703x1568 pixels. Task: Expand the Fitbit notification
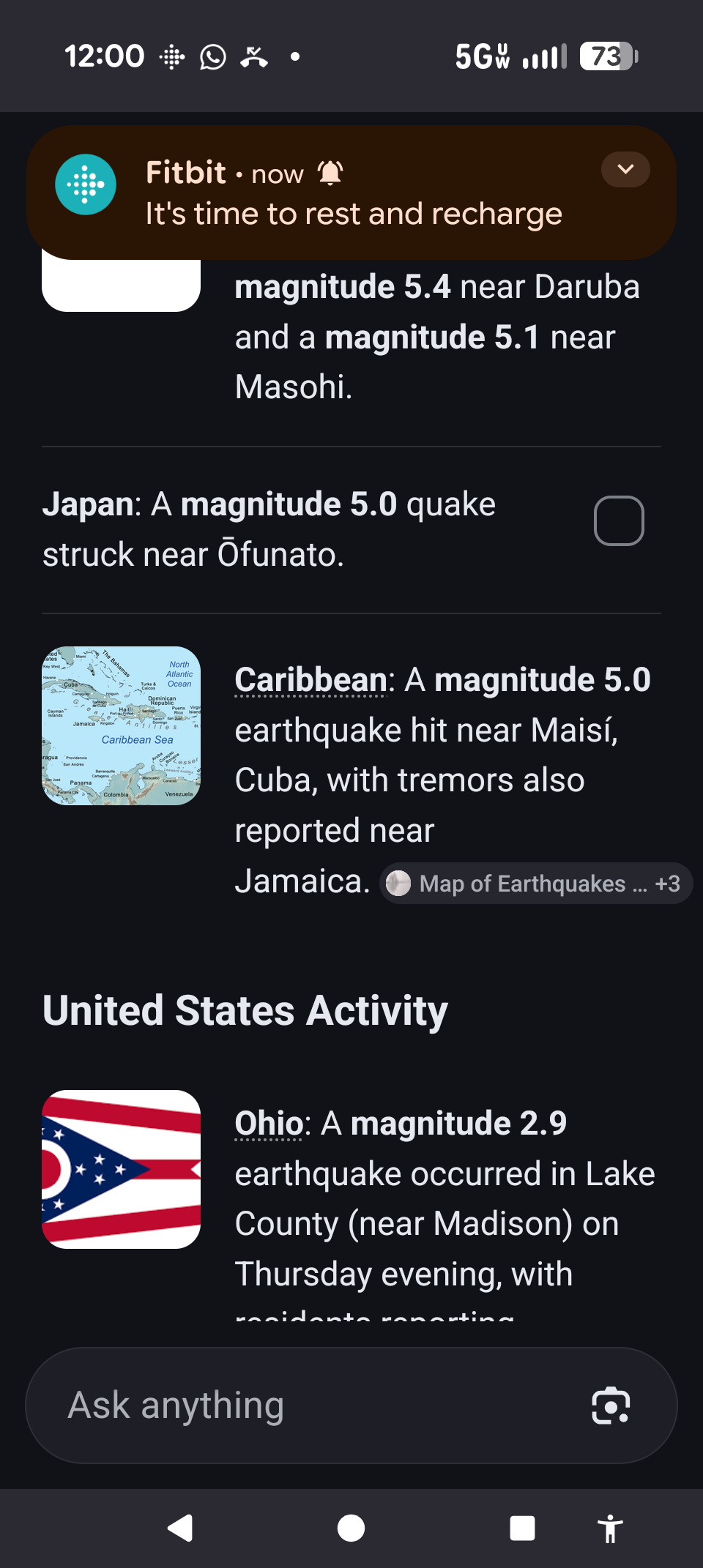click(625, 170)
